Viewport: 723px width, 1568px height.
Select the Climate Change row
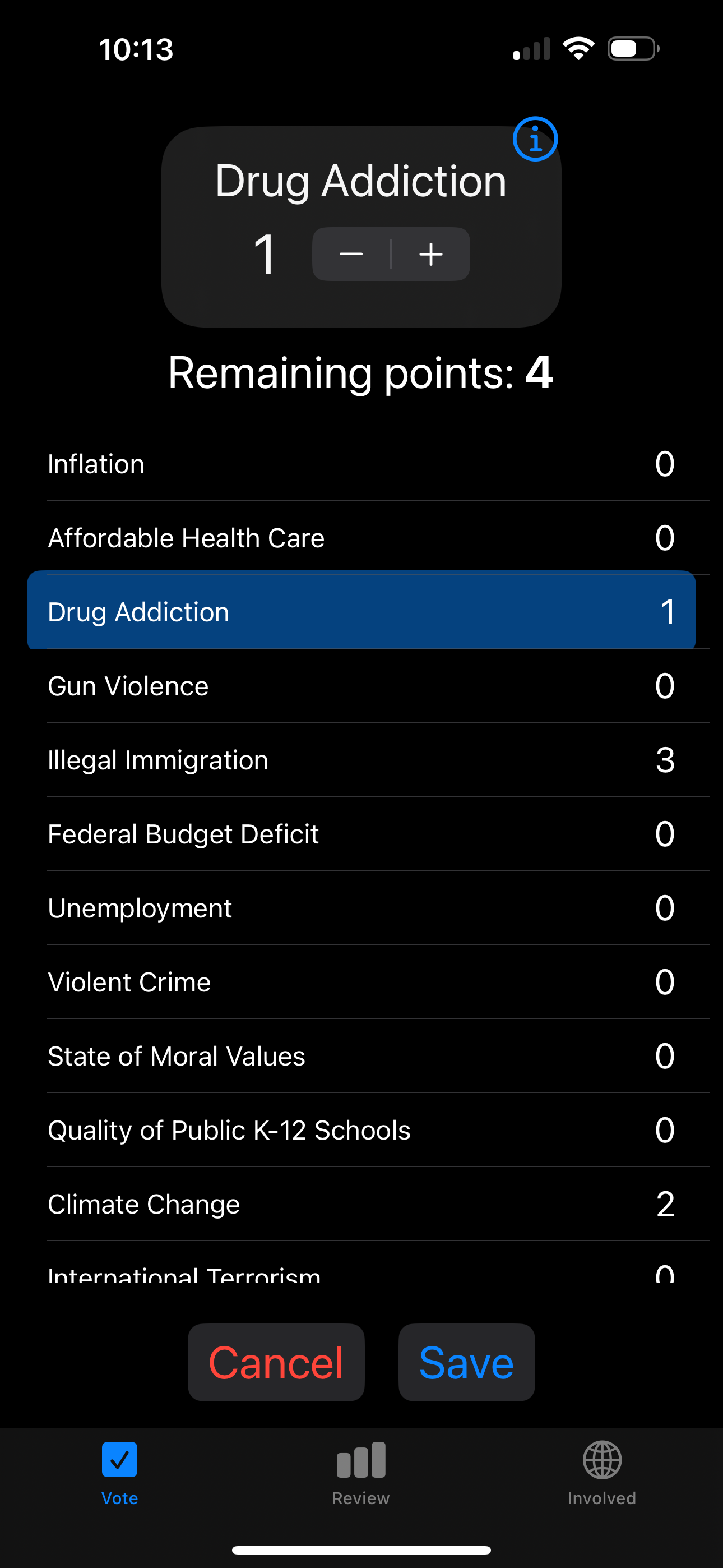(361, 1204)
